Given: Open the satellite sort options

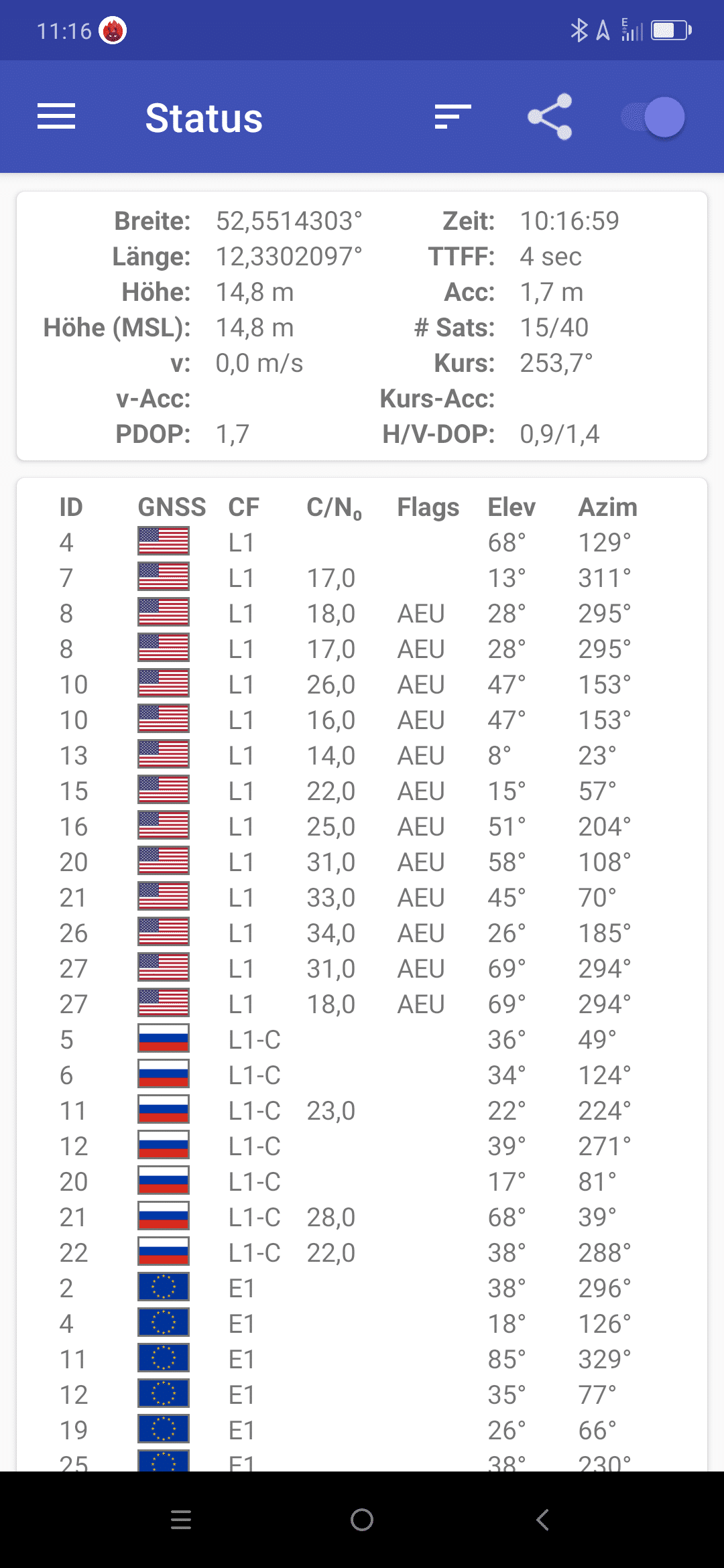Looking at the screenshot, I should pyautogui.click(x=453, y=117).
